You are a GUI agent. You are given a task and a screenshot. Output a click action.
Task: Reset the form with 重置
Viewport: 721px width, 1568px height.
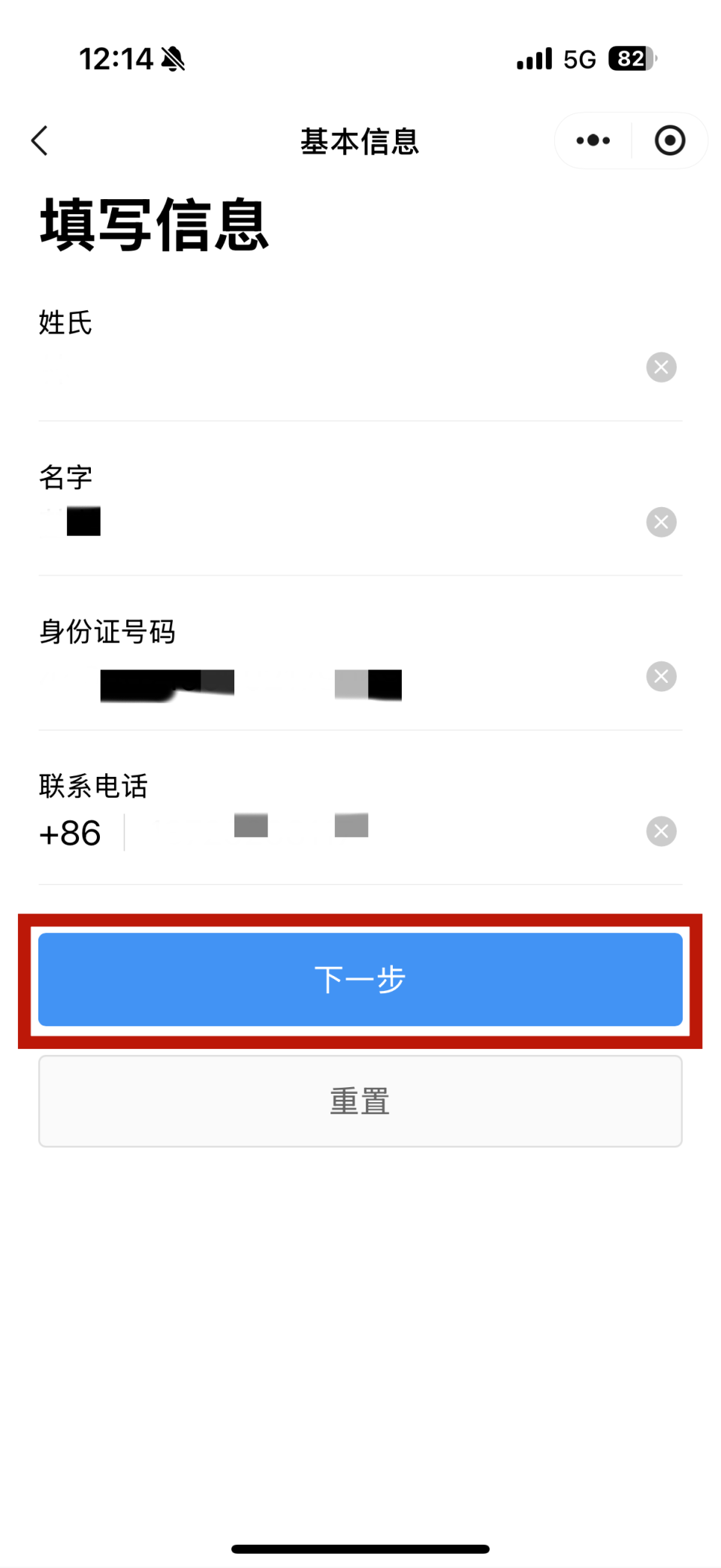click(360, 1101)
